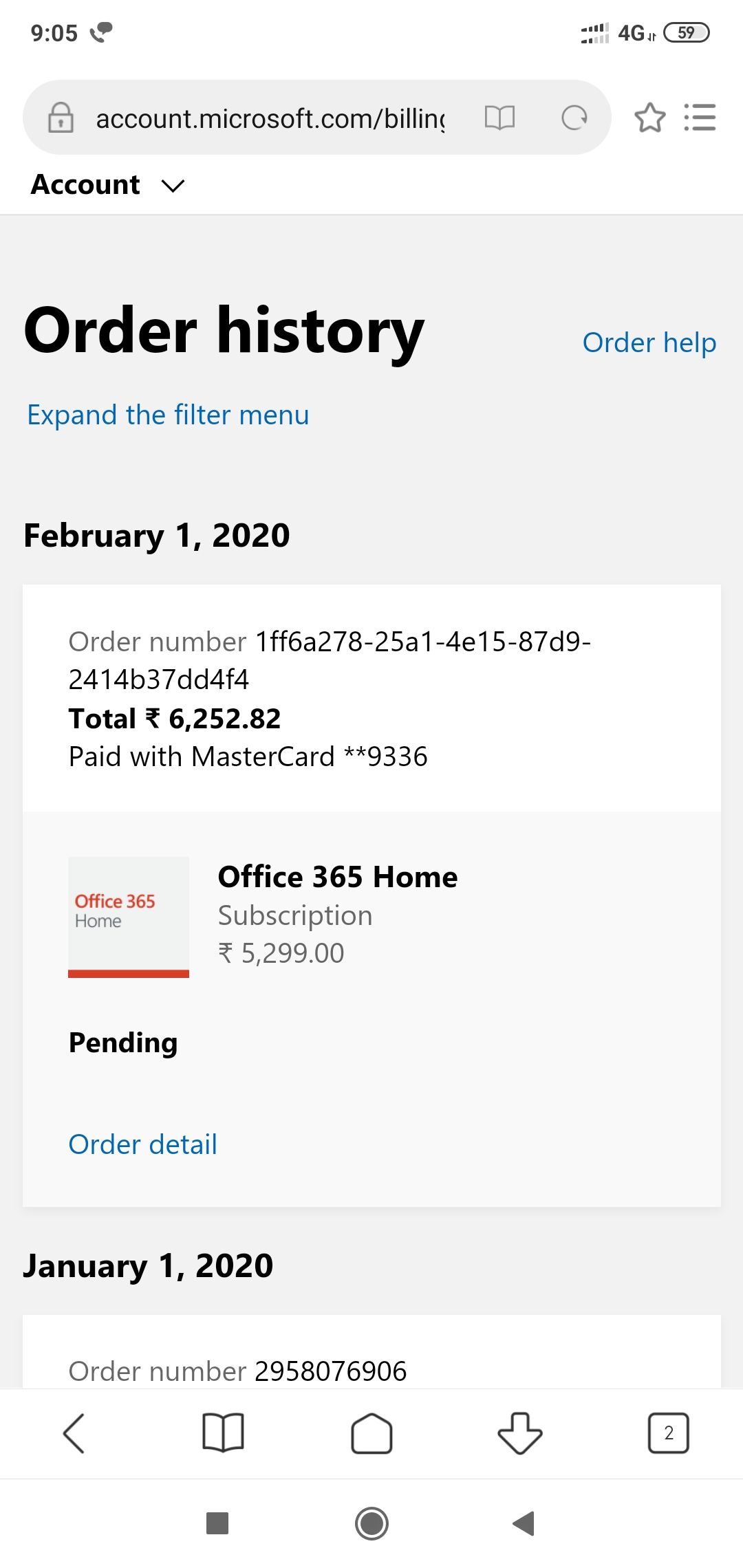Show the open tabs switcher
The image size is (743, 1568).
pyautogui.click(x=668, y=1433)
